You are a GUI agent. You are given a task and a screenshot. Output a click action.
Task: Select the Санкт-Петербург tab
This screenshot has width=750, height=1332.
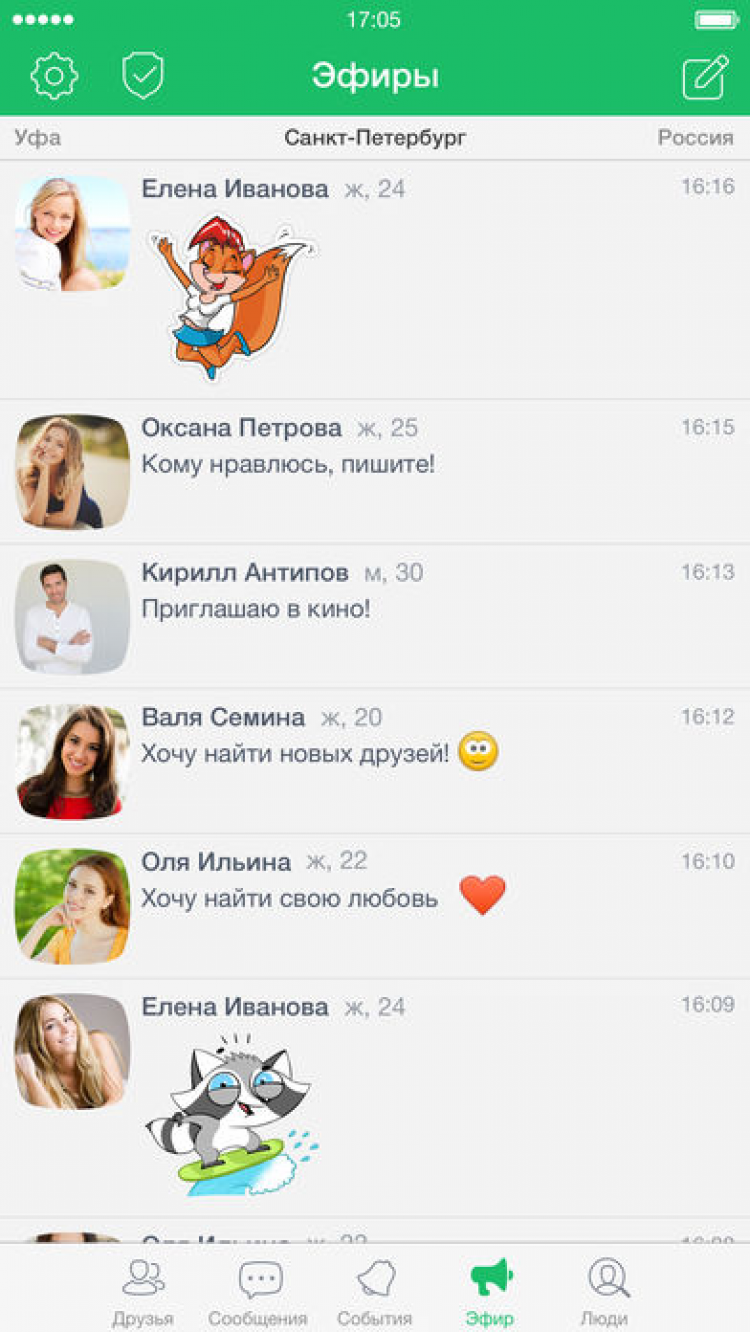(x=375, y=138)
